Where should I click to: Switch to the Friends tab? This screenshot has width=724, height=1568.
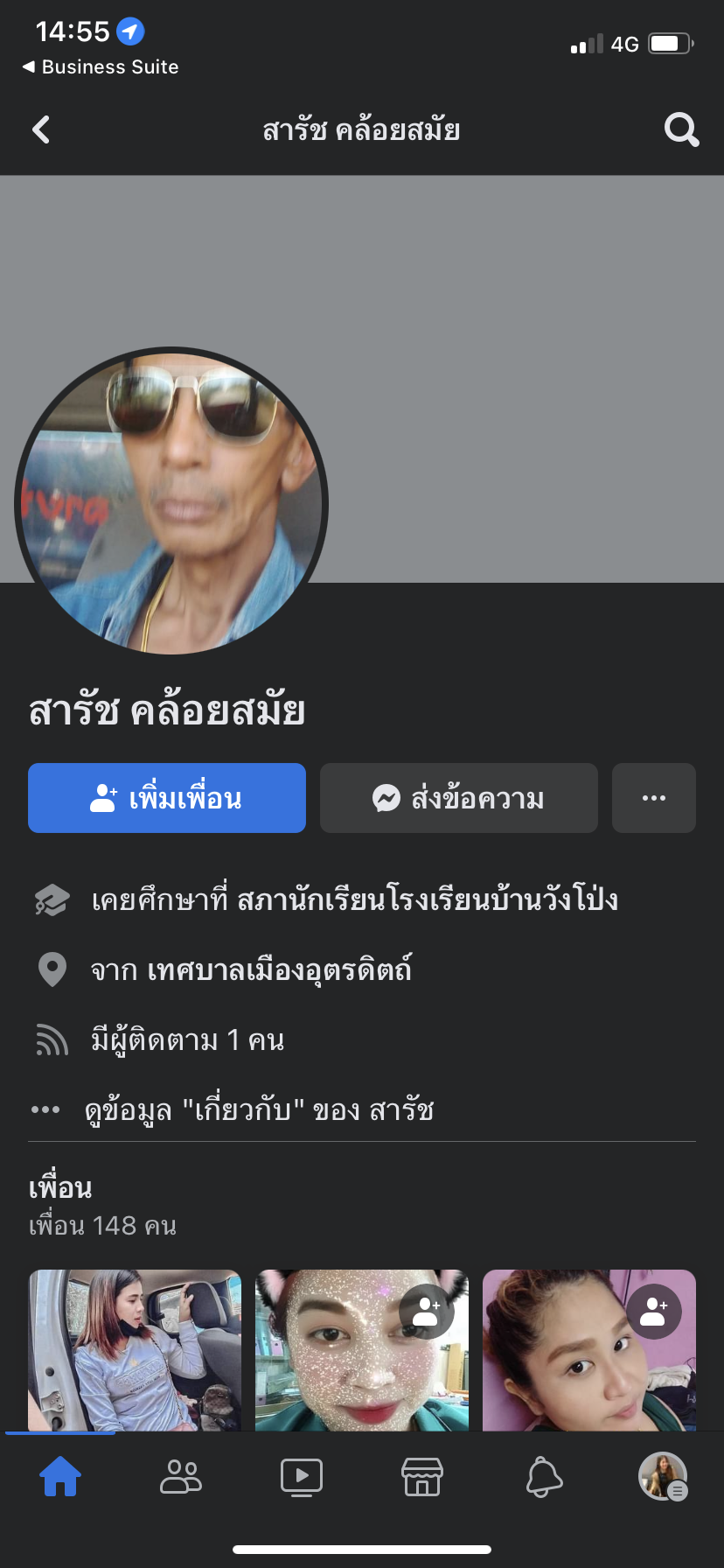pyautogui.click(x=181, y=1477)
